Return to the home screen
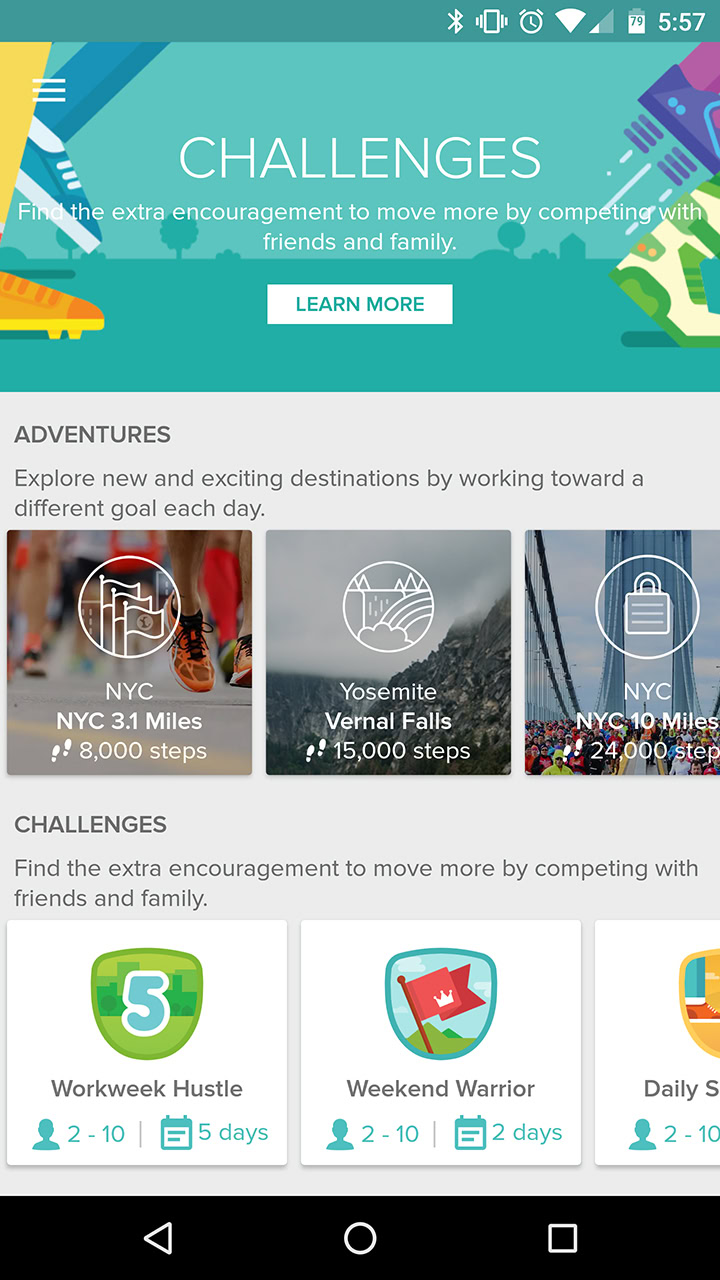The width and height of the screenshot is (720, 1280). point(360,1238)
